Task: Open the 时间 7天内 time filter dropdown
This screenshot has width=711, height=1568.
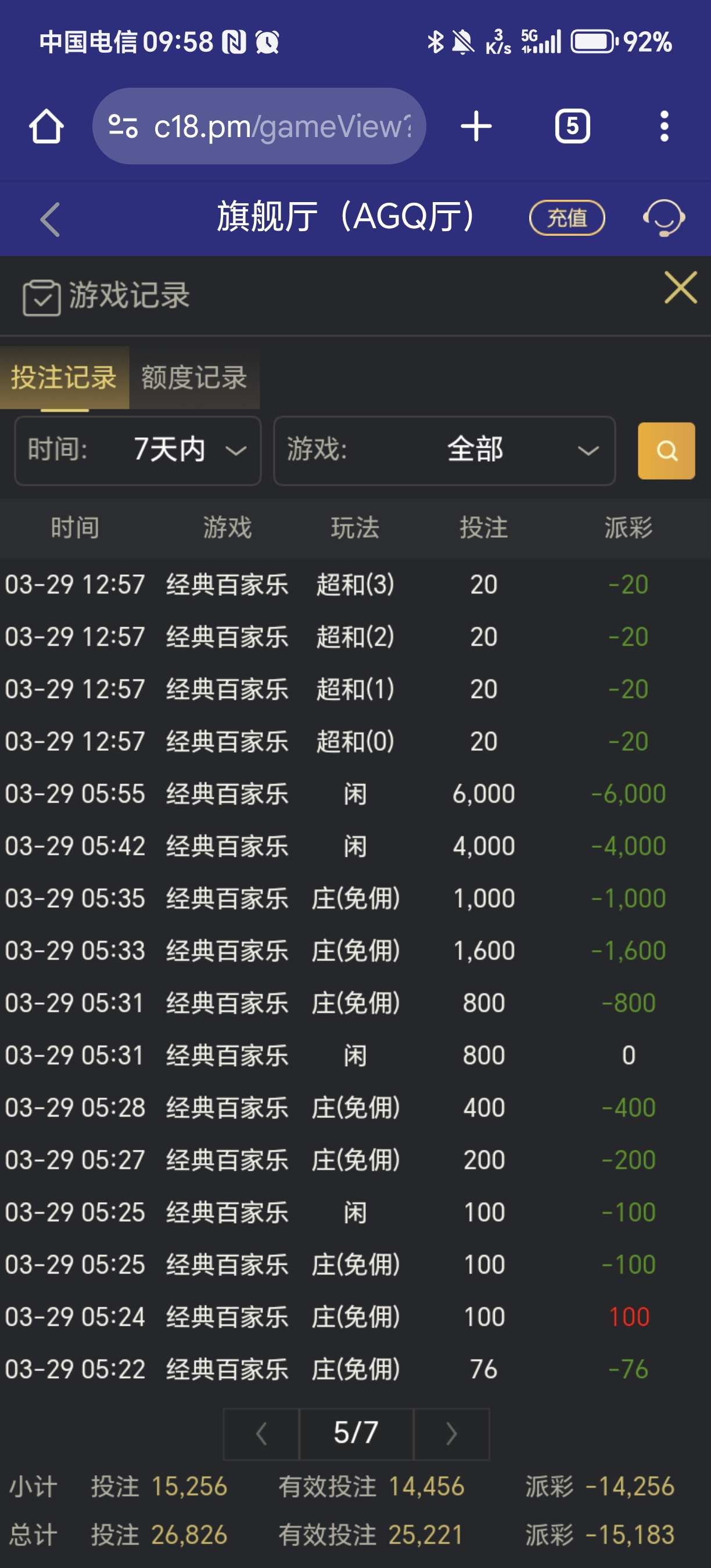Action: pos(137,451)
